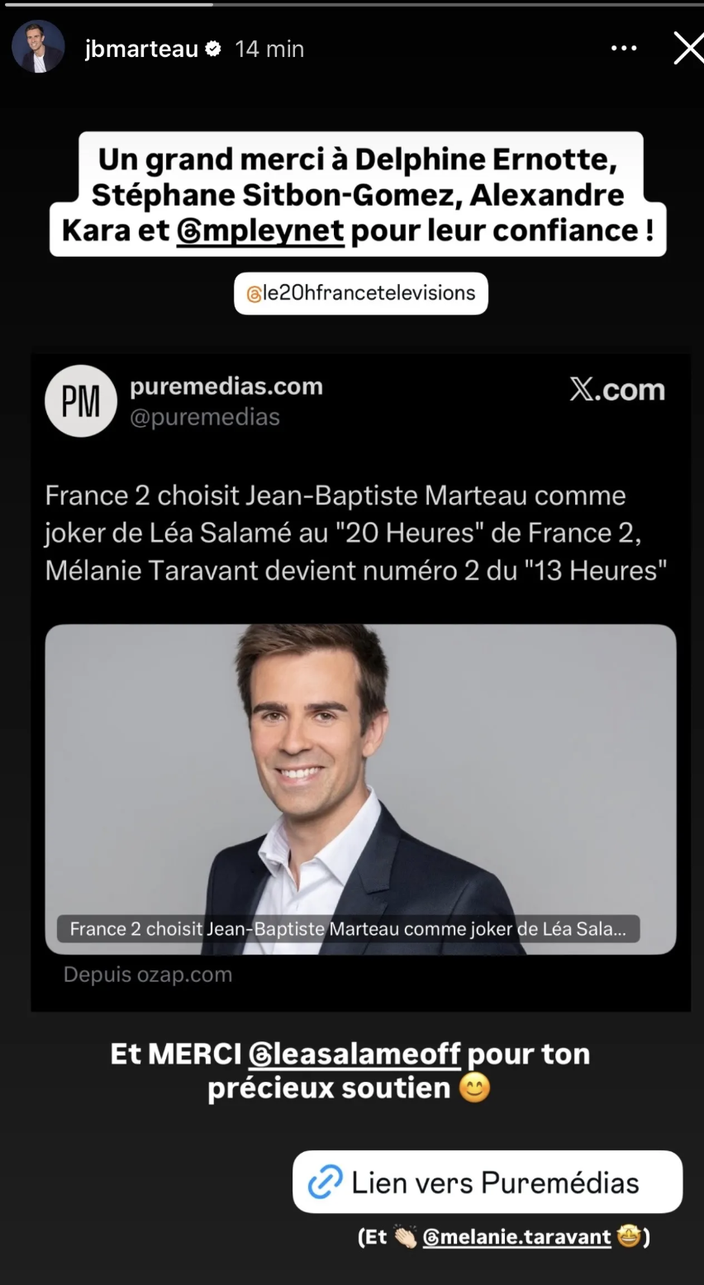Open jbmarteau's profile picture
The width and height of the screenshot is (704, 1285).
38,48
